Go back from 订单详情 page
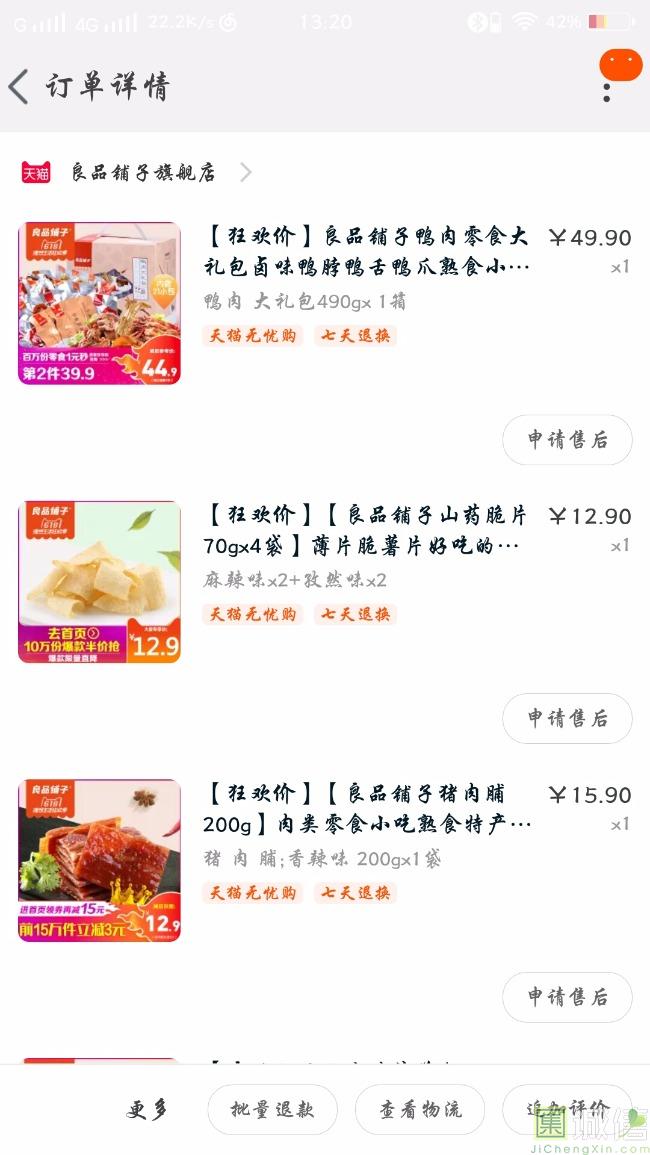The width and height of the screenshot is (650, 1155). 20,87
